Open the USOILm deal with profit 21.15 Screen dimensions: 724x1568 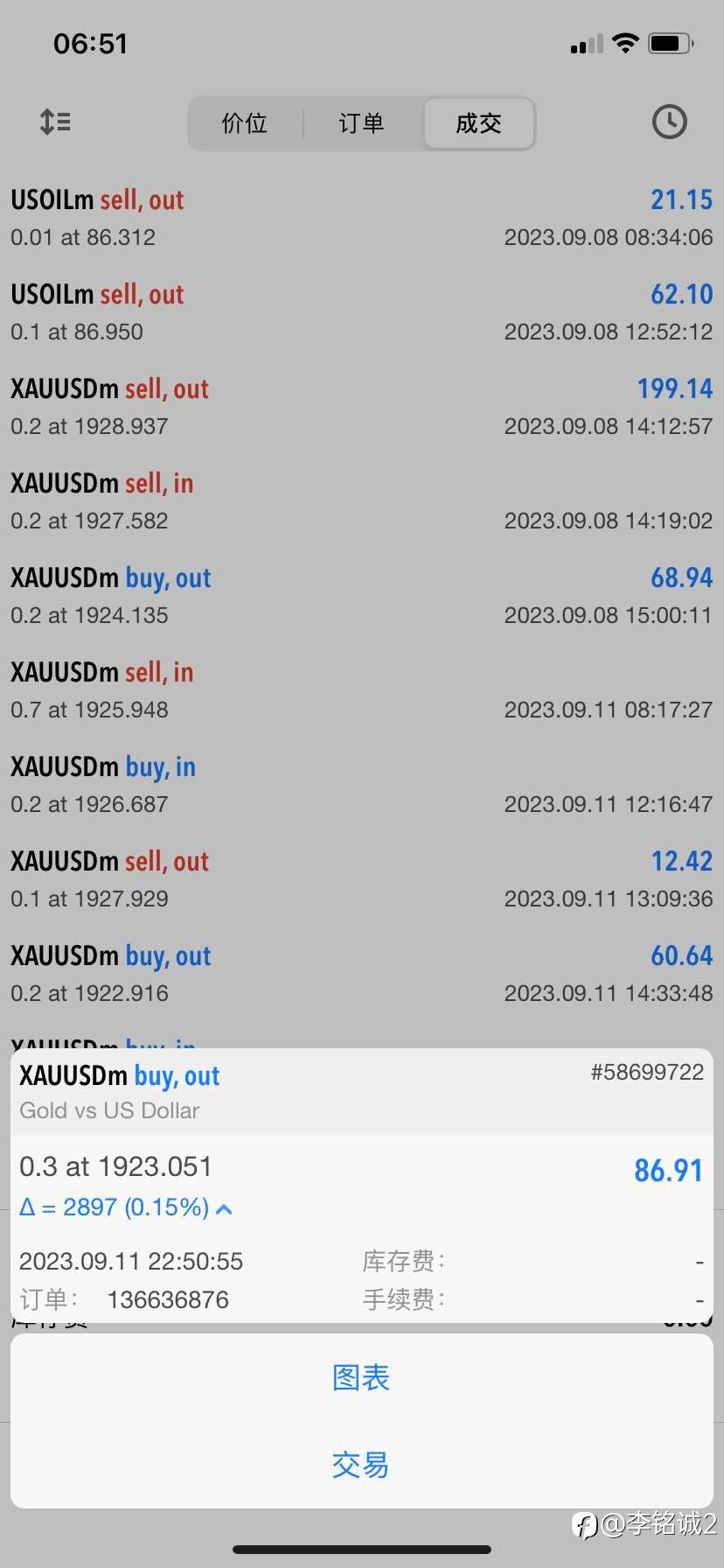(x=362, y=217)
